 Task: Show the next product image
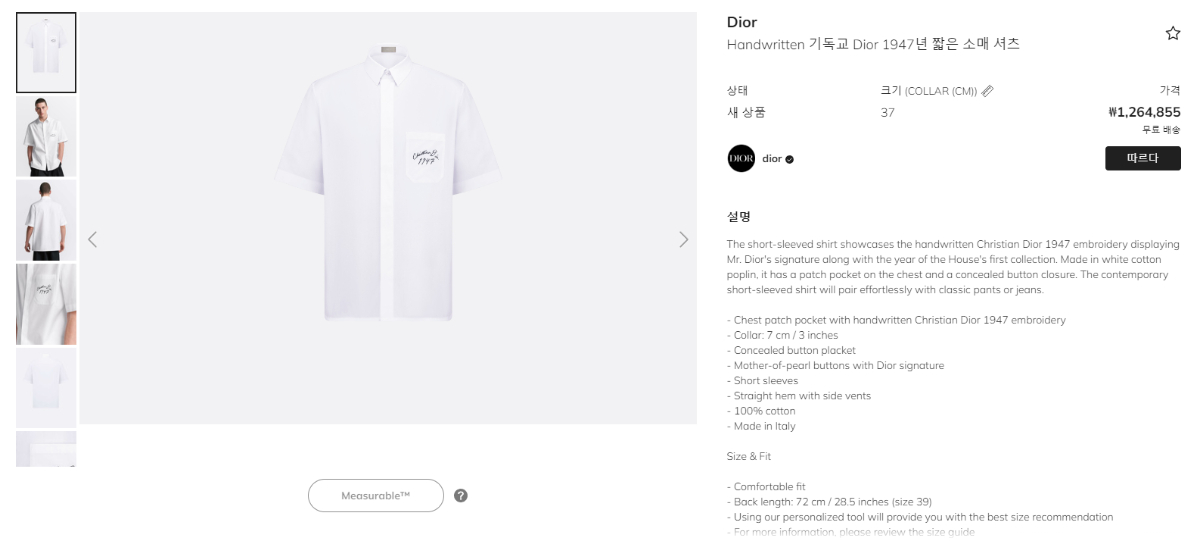[x=683, y=239]
